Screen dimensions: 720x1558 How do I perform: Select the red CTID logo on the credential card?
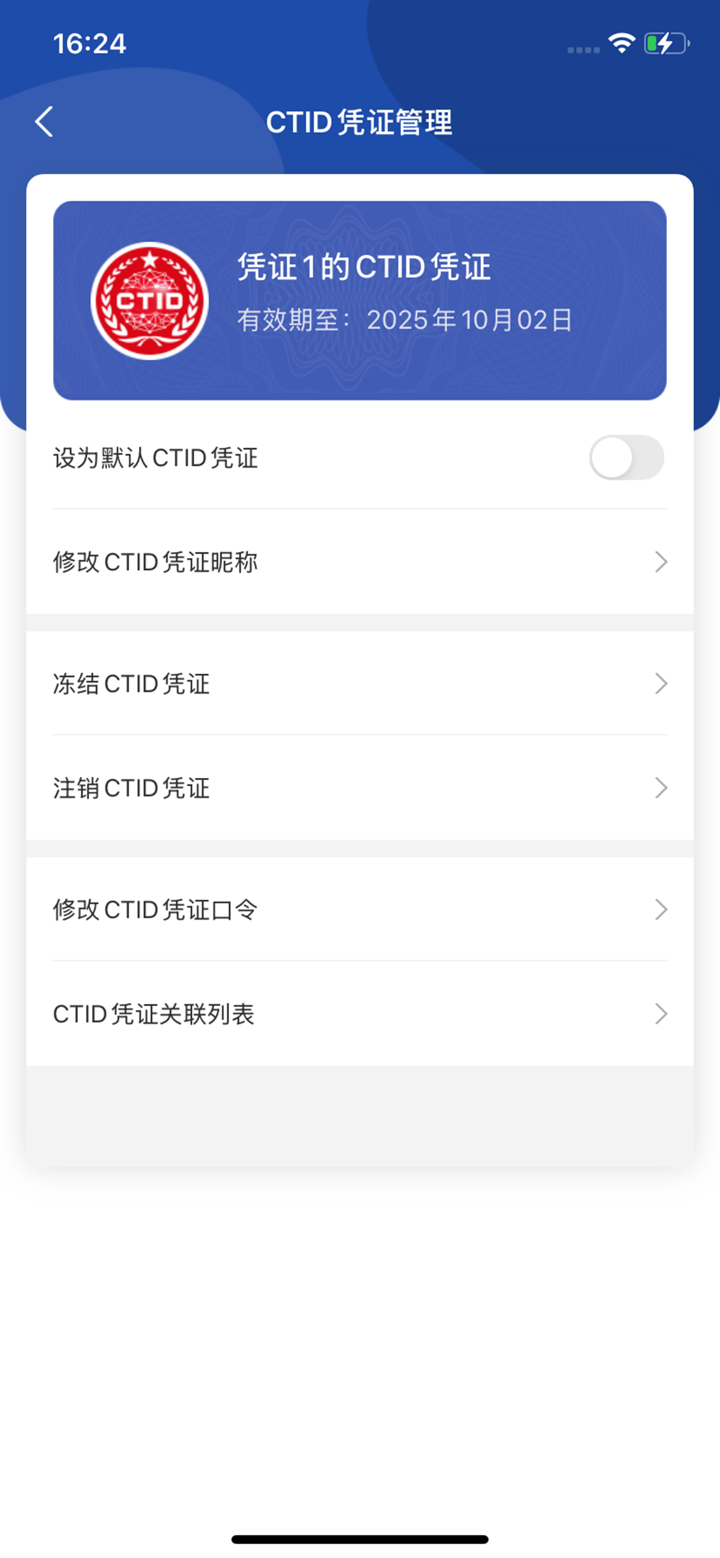149,299
